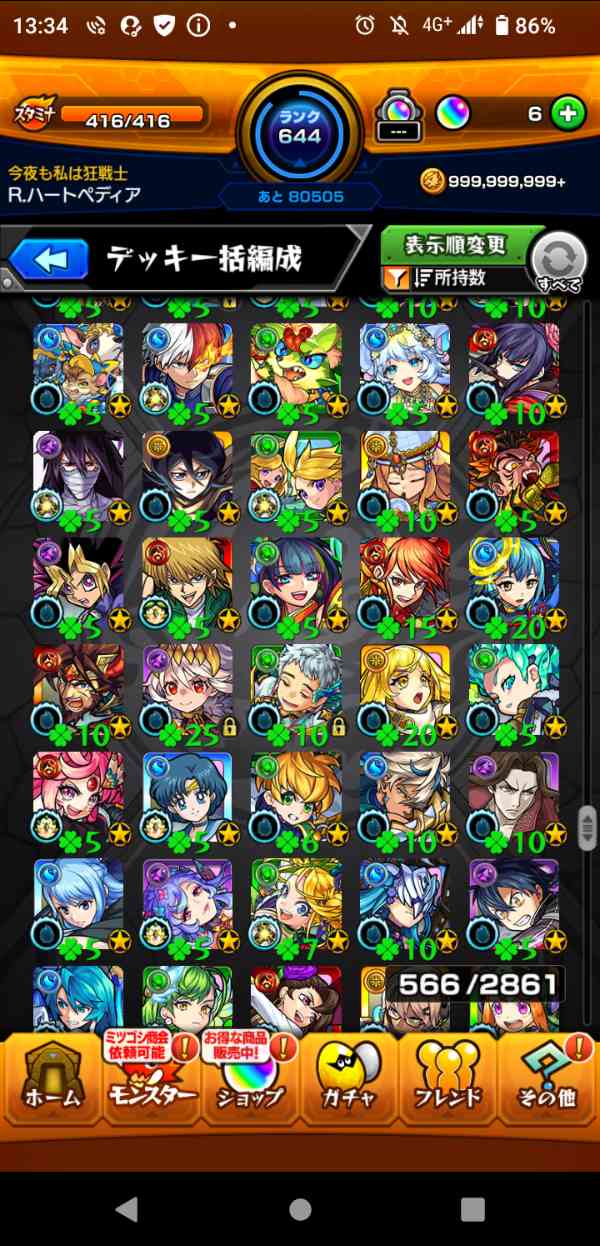Select the half red-white haired monster
Screen dimensions: 600x1246
(187, 369)
